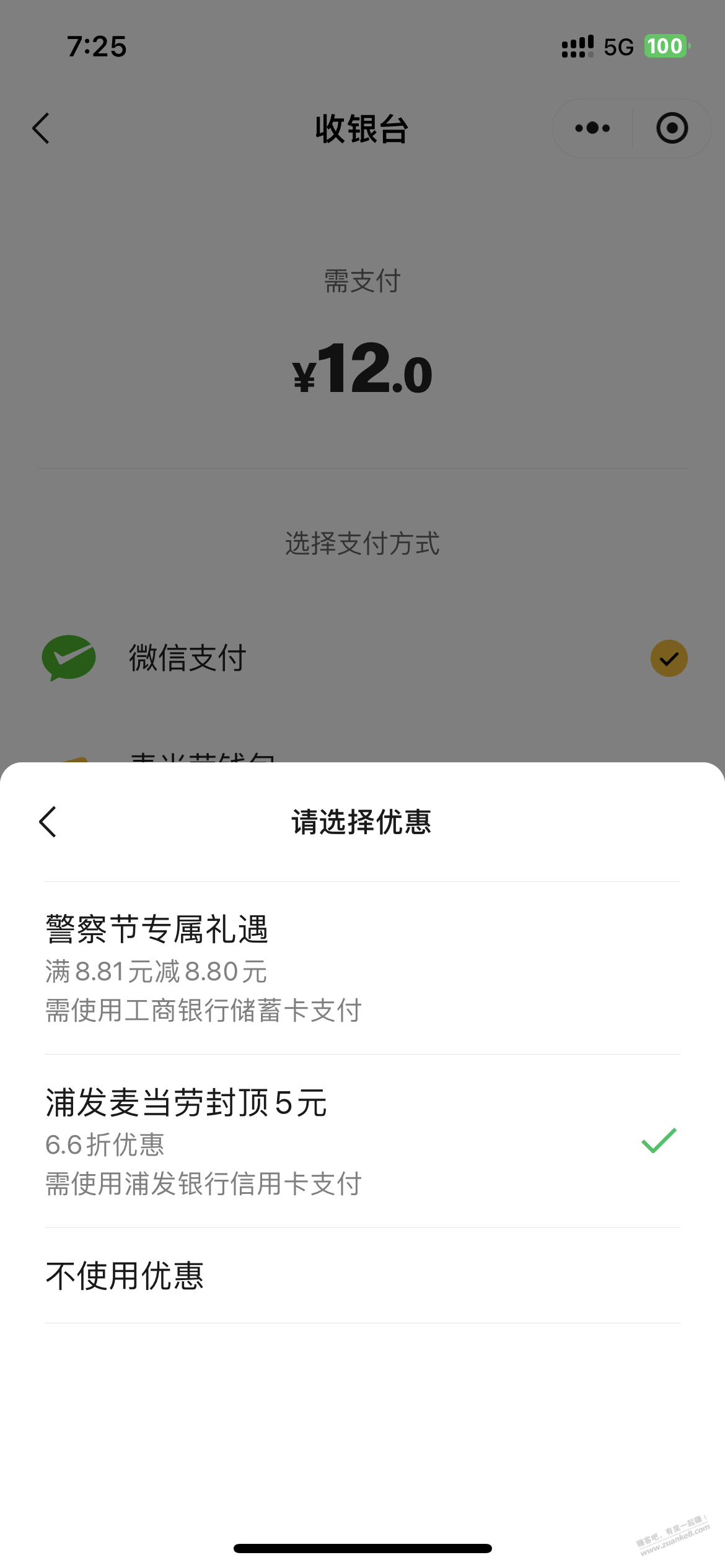Select 微信支付 as the payment method
Image resolution: width=725 pixels, height=1568 pixels.
[x=362, y=658]
